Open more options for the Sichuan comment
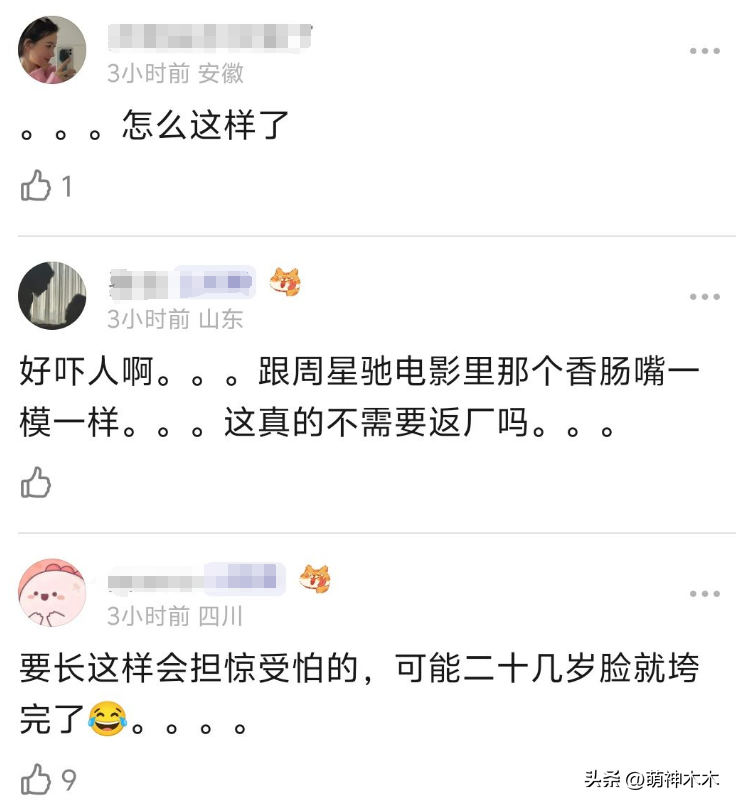This screenshot has height=805, width=736. (x=704, y=593)
